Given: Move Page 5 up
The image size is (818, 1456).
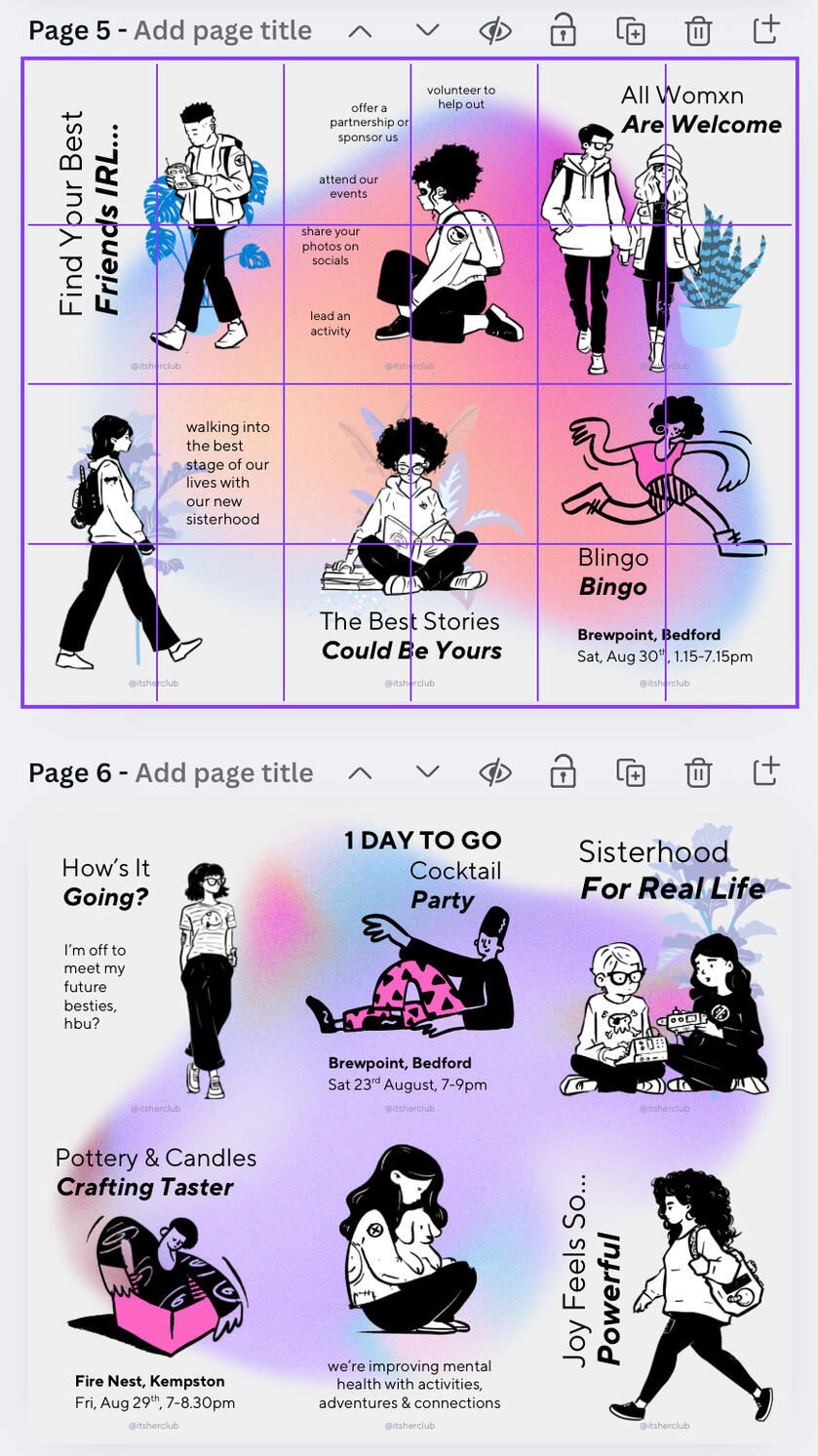Looking at the screenshot, I should coord(360,31).
